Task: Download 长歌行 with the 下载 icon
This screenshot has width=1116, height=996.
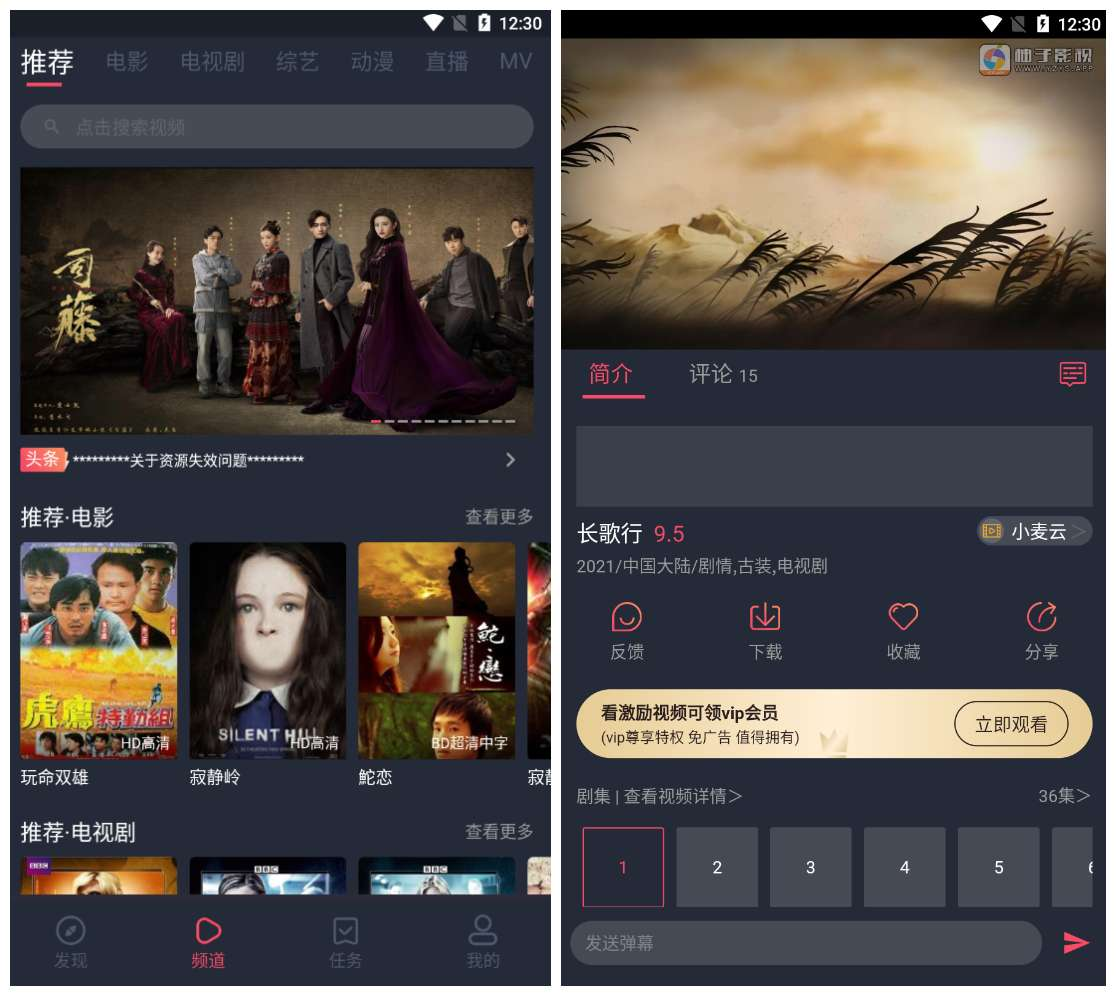Action: tap(765, 630)
